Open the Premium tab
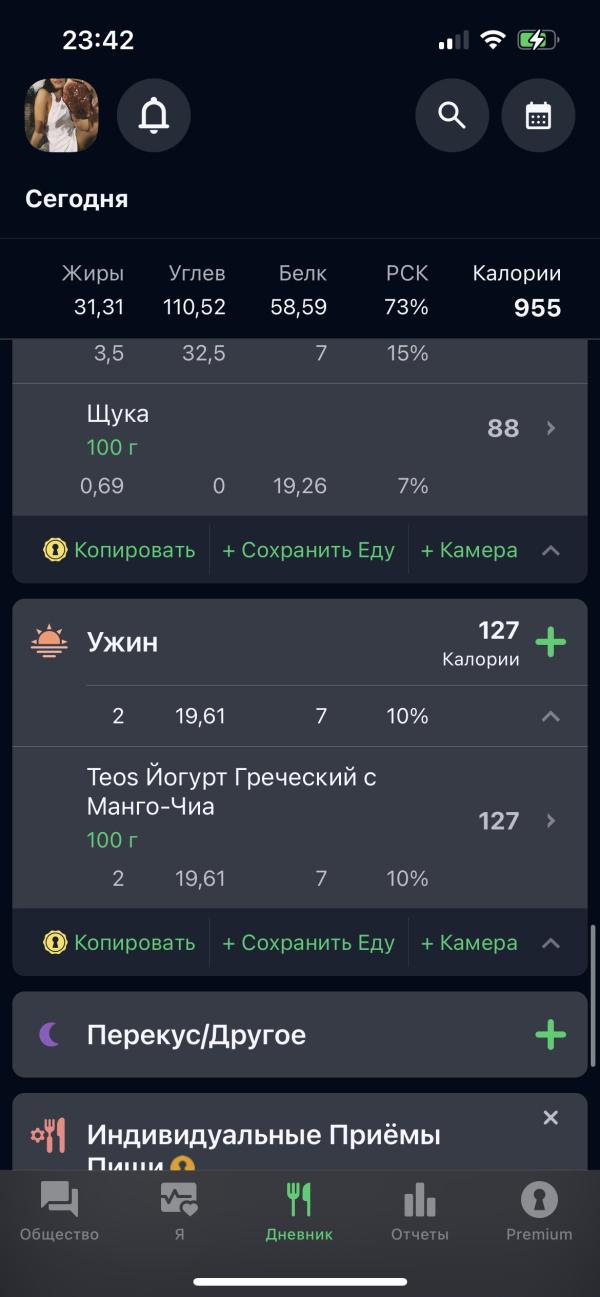Image resolution: width=600 pixels, height=1297 pixels. (x=539, y=1212)
